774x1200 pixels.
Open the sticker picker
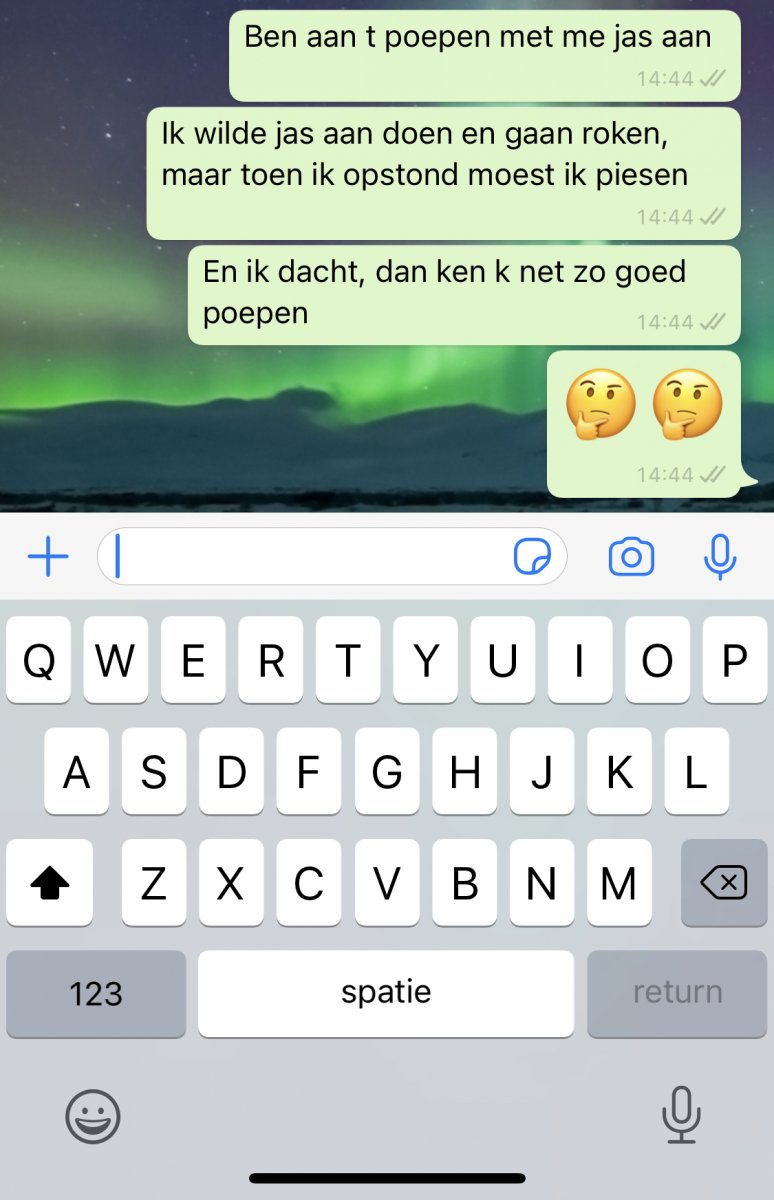pos(532,556)
